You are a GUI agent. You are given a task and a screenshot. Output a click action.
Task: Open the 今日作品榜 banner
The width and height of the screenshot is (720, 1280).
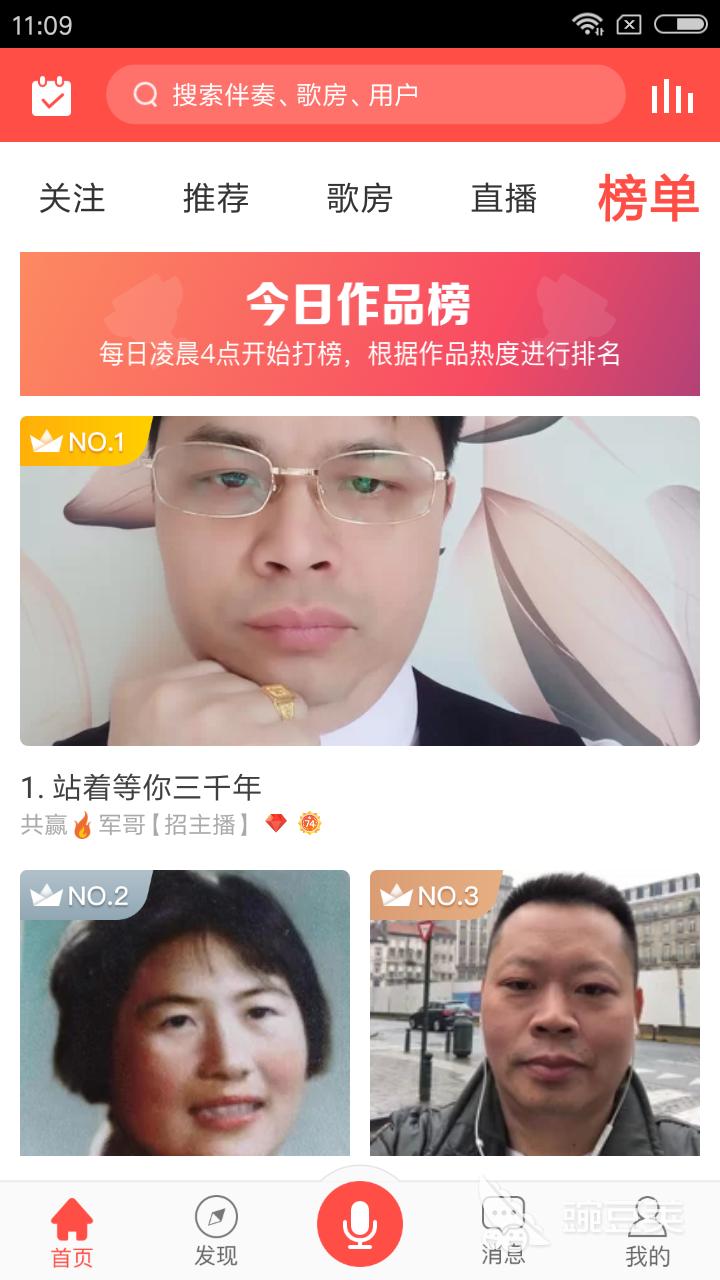click(360, 323)
